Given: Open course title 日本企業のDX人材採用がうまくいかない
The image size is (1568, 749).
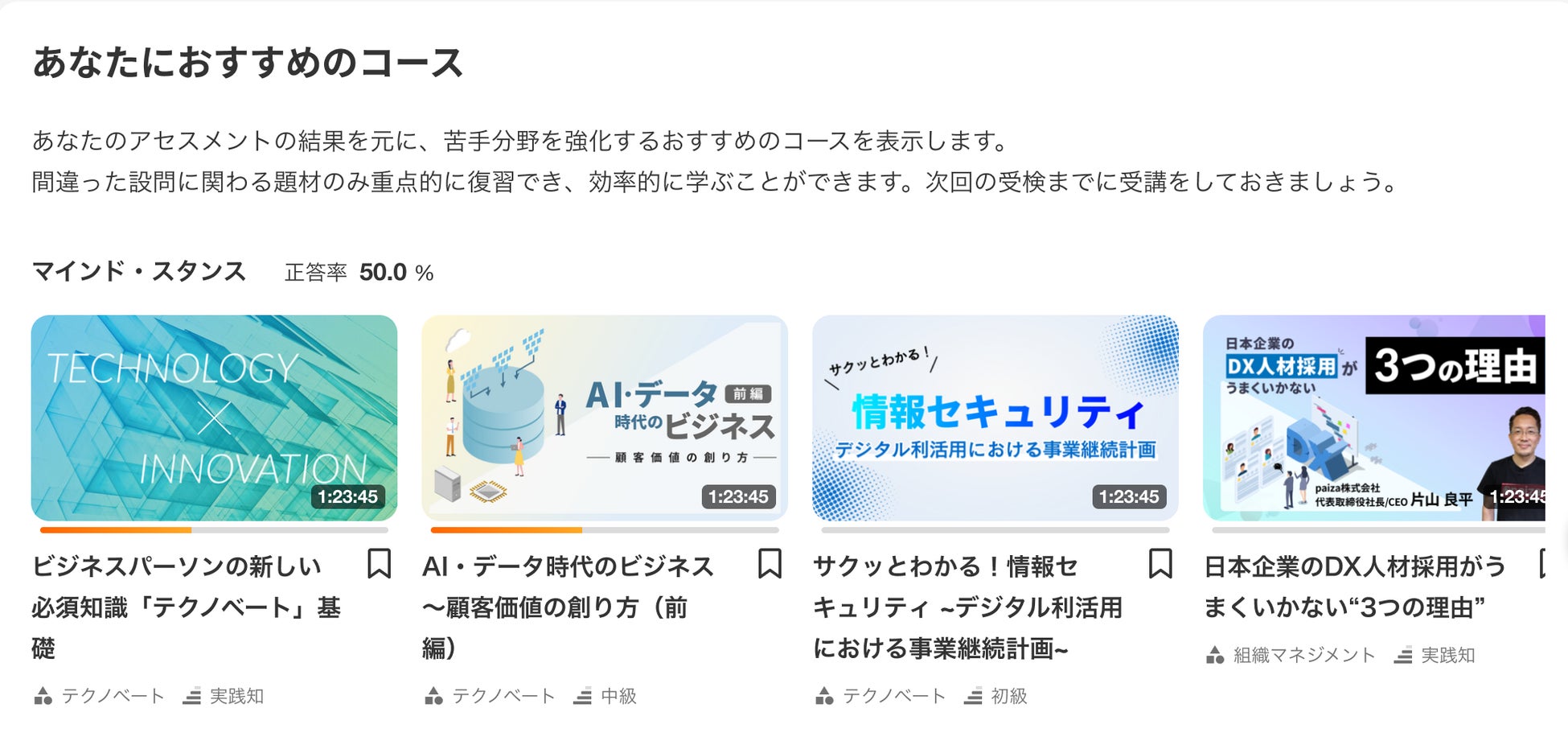Looking at the screenshot, I should point(1354,586).
